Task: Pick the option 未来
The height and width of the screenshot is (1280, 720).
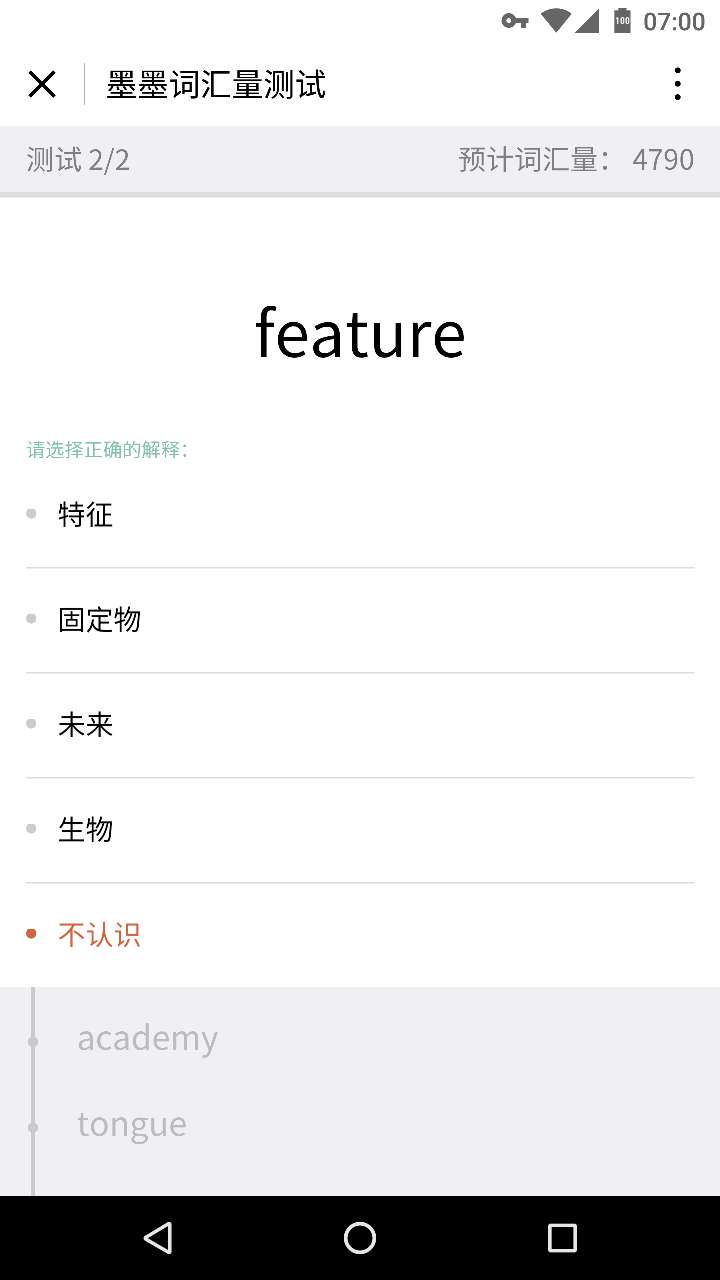Action: point(86,724)
